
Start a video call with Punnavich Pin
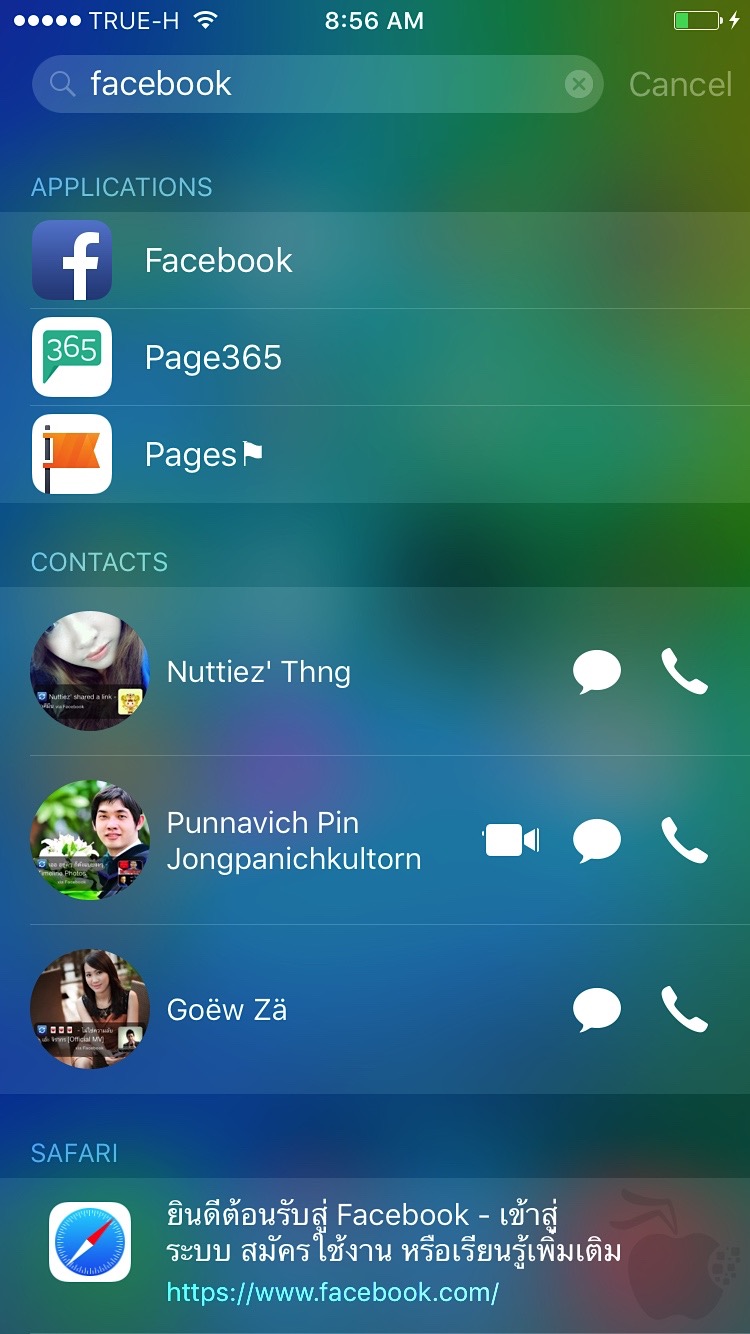[511, 841]
